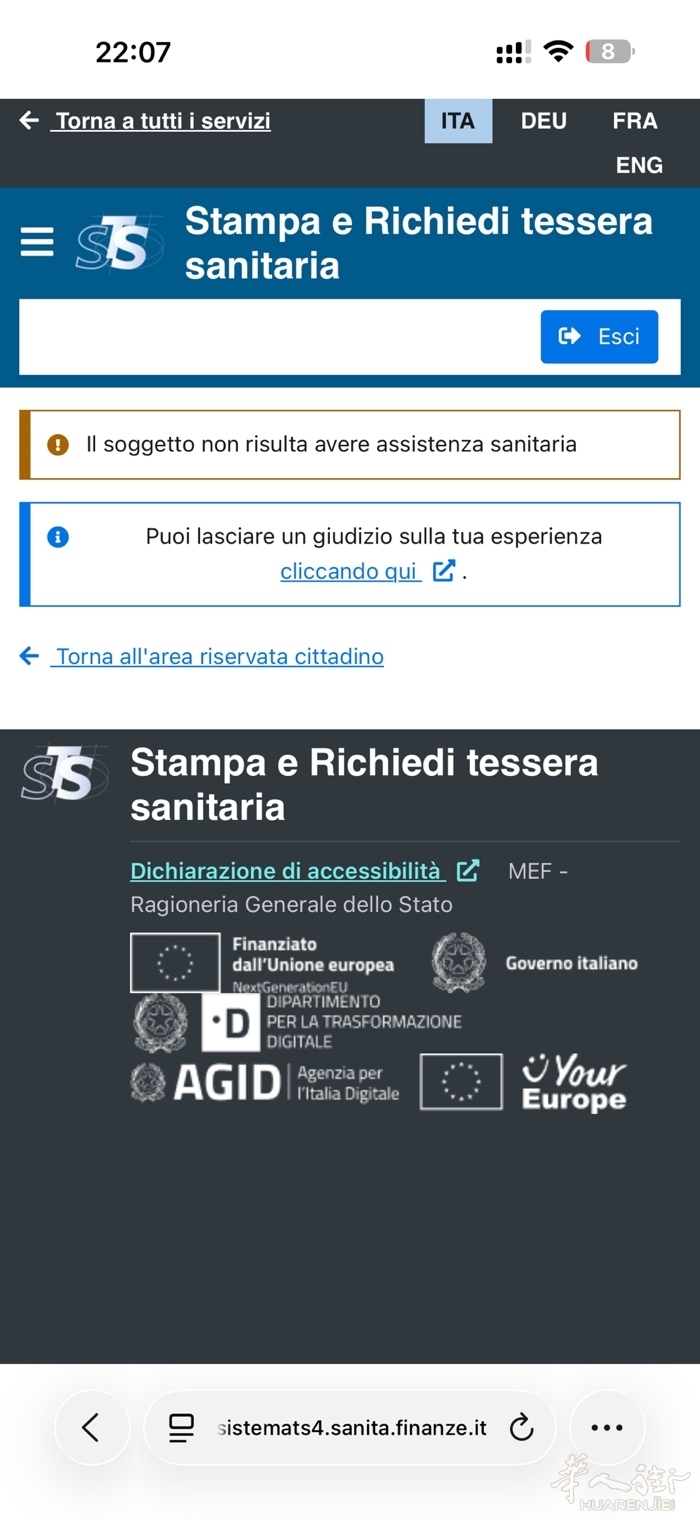
Task: Go back to all services link
Action: tap(162, 122)
